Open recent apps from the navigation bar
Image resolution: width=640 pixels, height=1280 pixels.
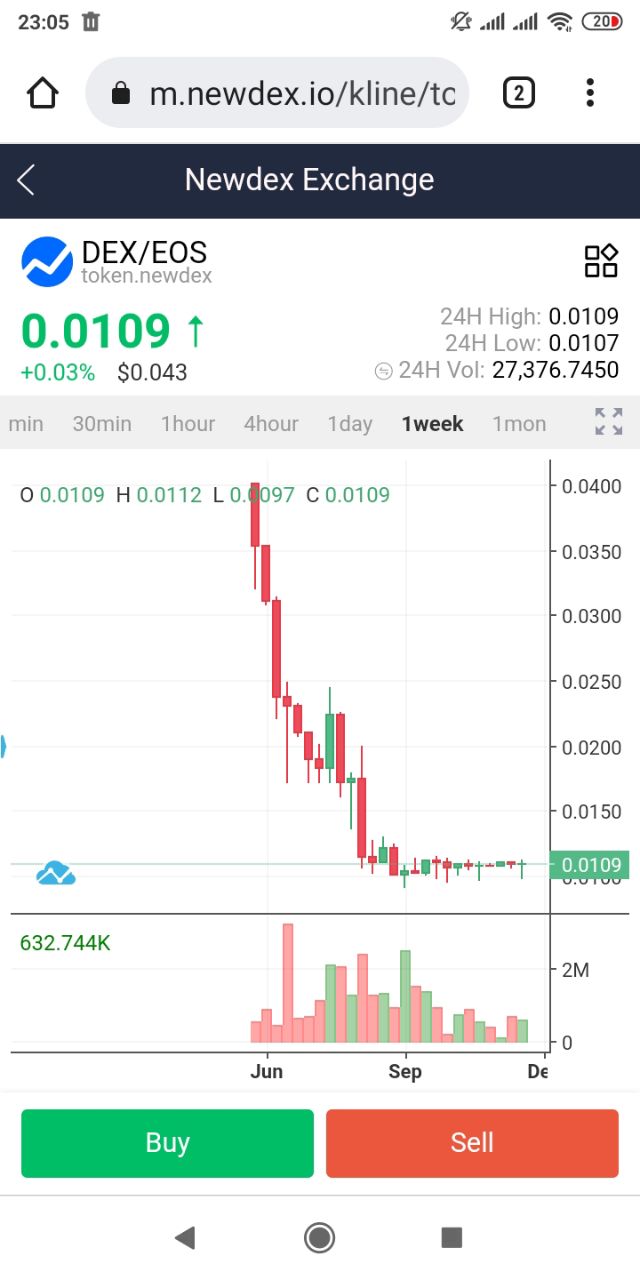(452, 1238)
